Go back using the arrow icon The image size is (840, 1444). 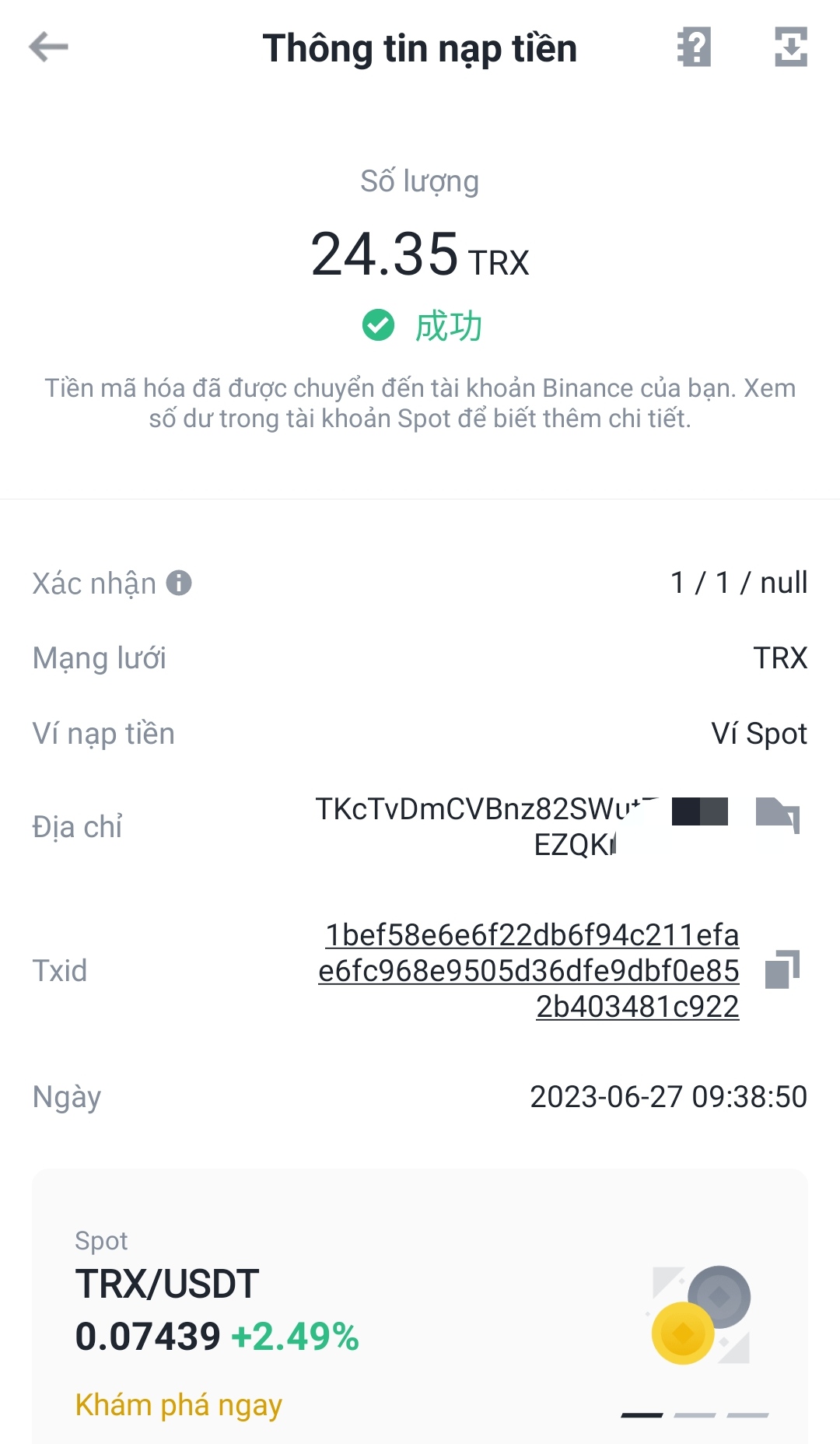click(x=48, y=47)
